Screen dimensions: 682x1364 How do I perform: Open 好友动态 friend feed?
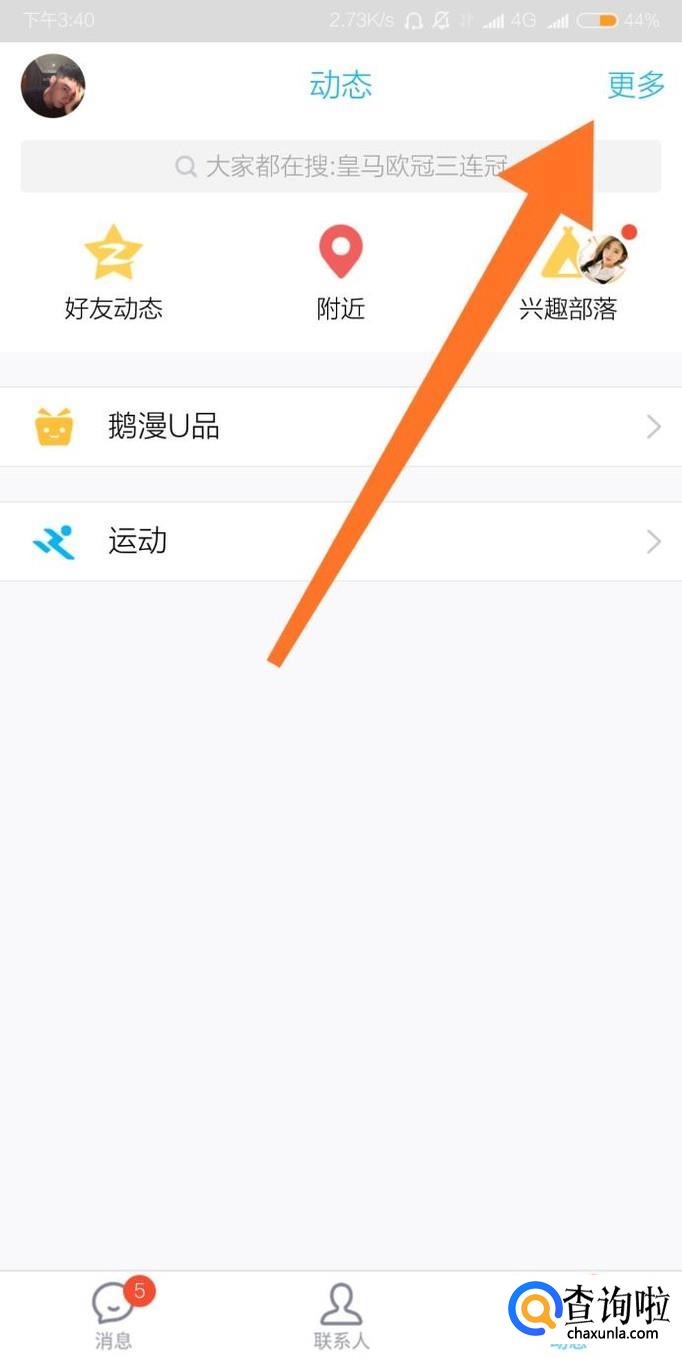pyautogui.click(x=113, y=272)
